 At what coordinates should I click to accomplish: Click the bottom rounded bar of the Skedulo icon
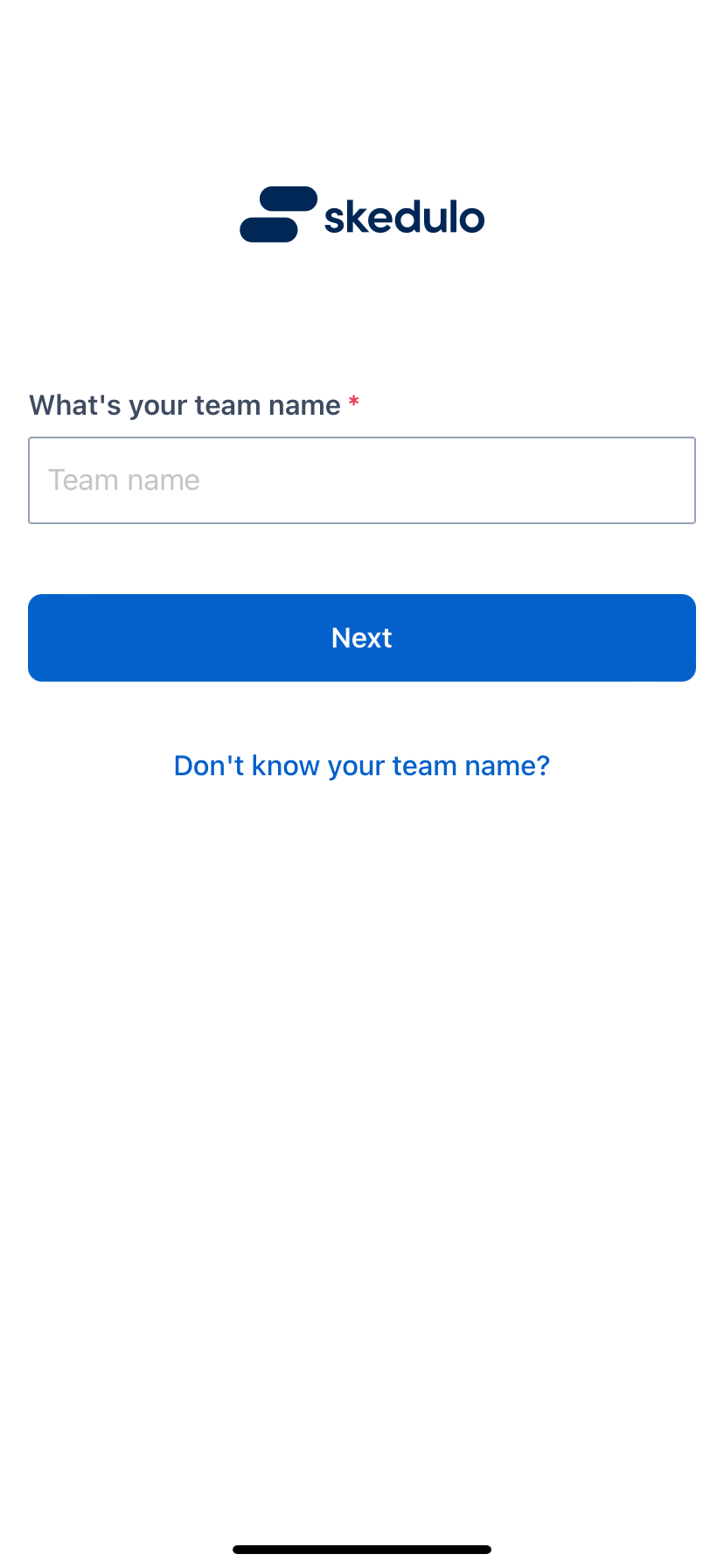coord(267,232)
